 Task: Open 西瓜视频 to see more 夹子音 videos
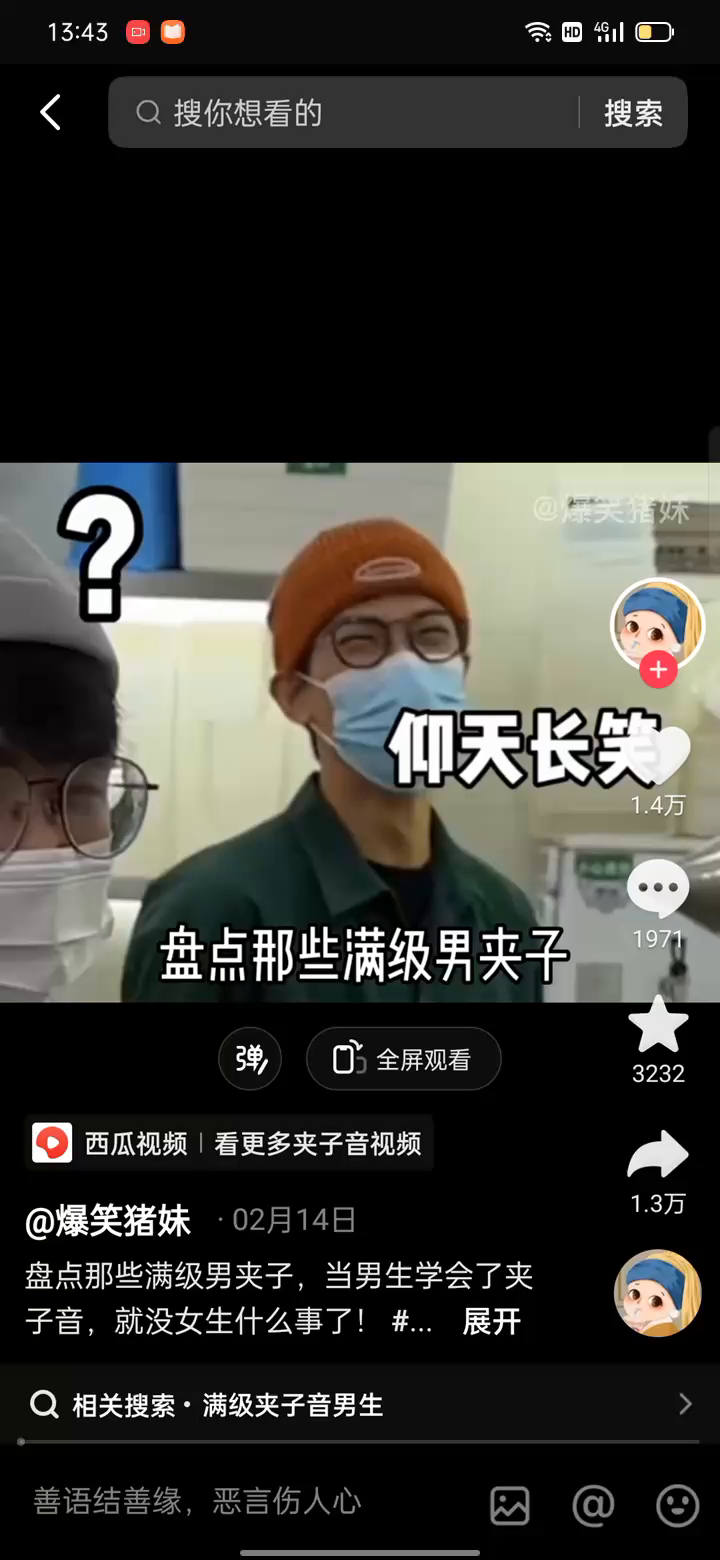[228, 1143]
